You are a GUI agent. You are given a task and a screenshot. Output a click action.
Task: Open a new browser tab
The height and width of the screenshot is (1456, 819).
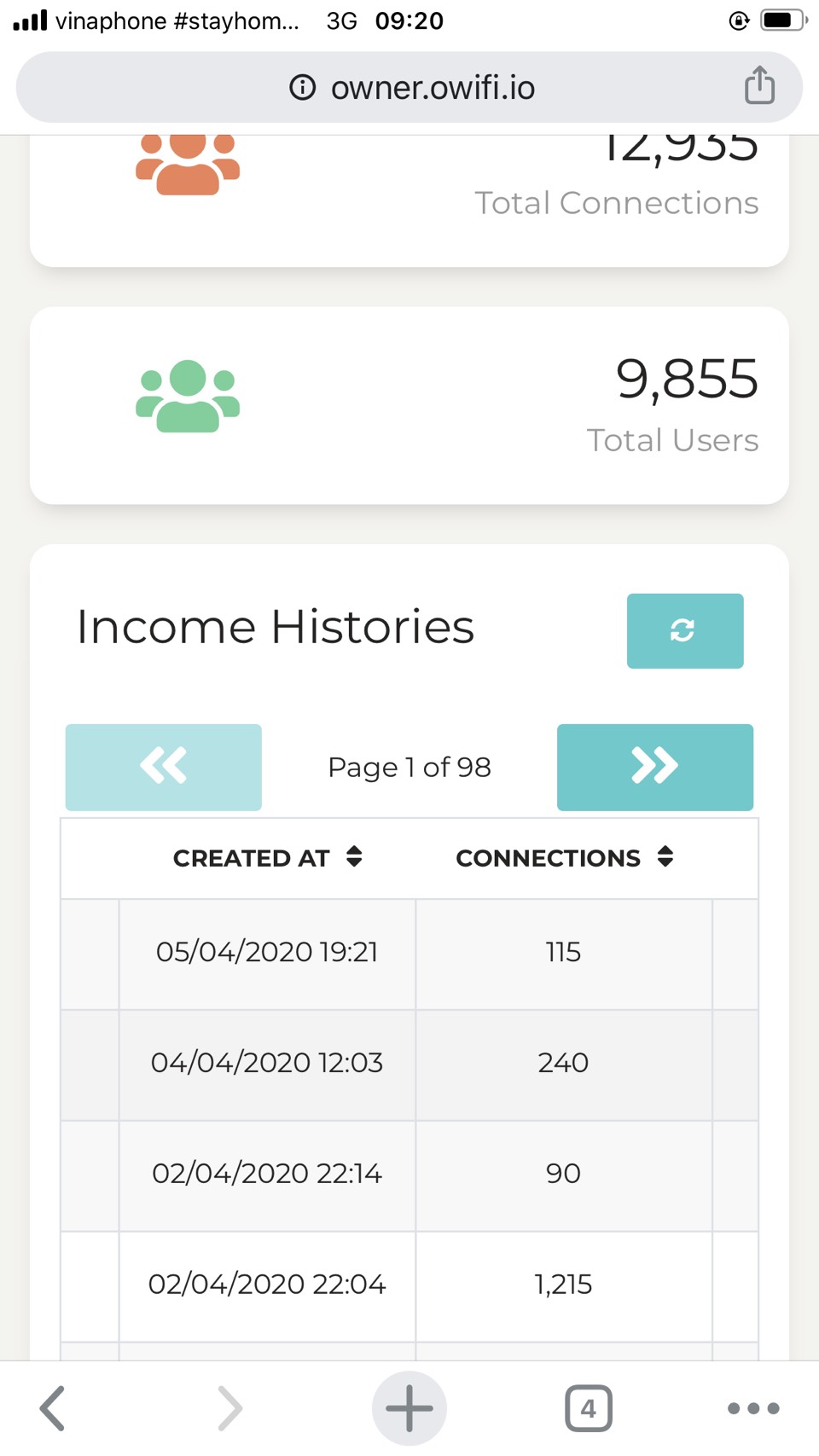(409, 1408)
